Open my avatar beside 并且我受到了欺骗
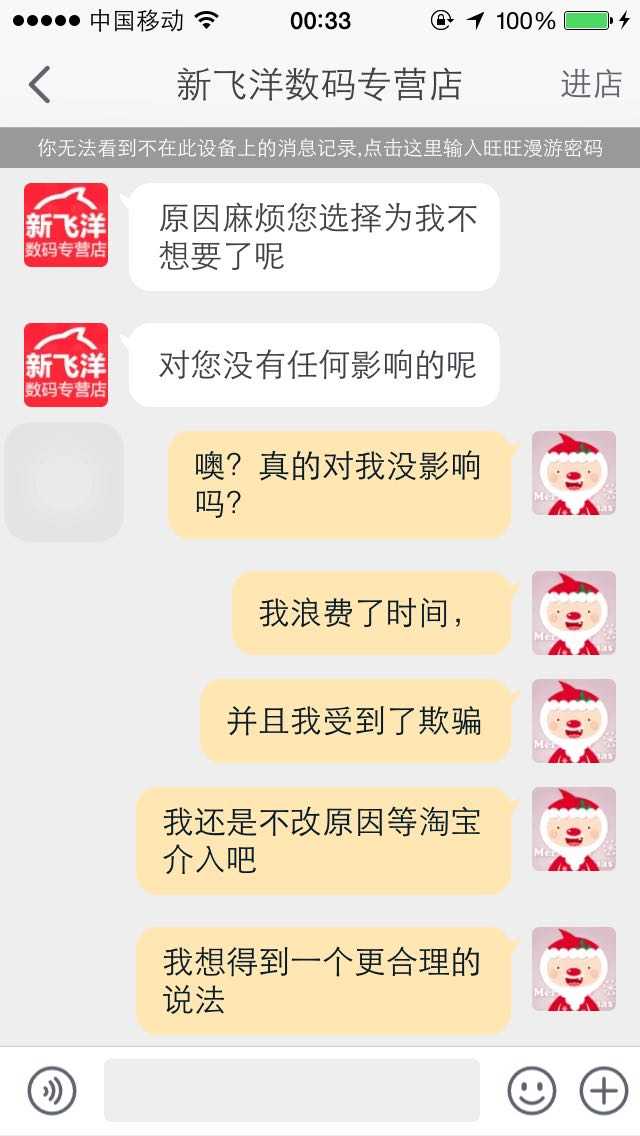 click(x=573, y=721)
